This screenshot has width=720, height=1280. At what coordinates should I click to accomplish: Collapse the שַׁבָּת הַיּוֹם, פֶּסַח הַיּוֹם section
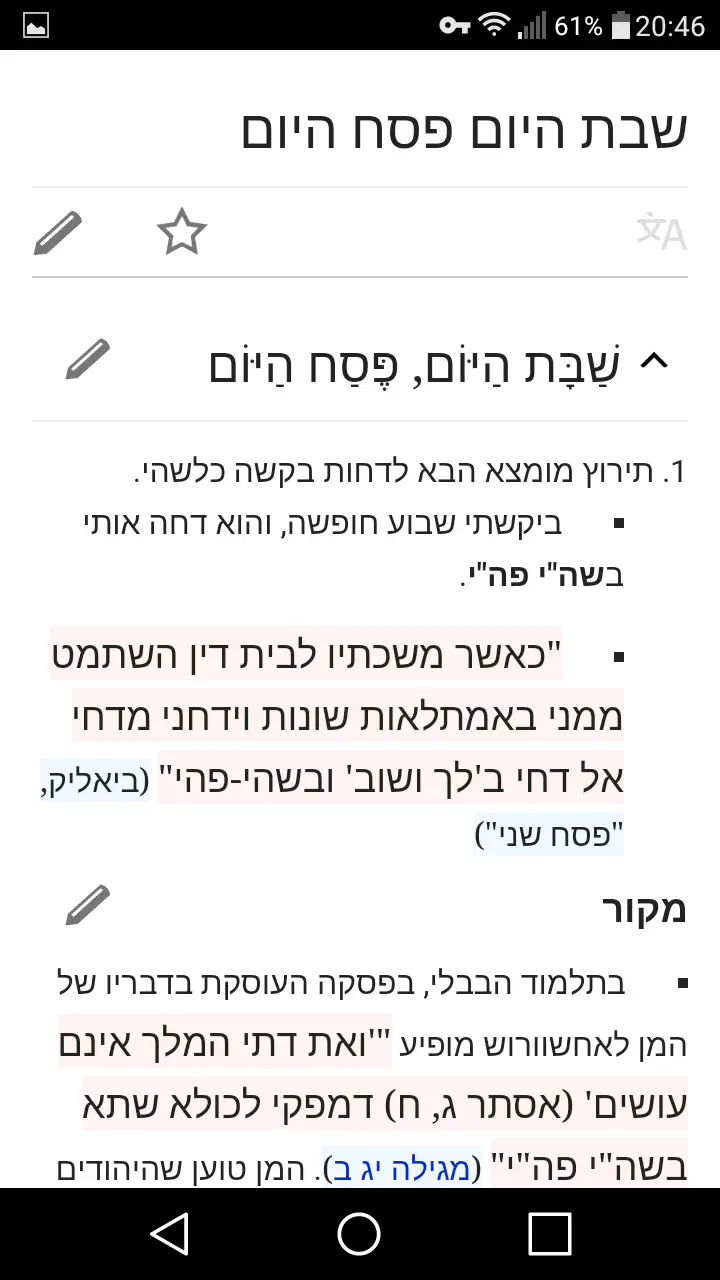[653, 362]
